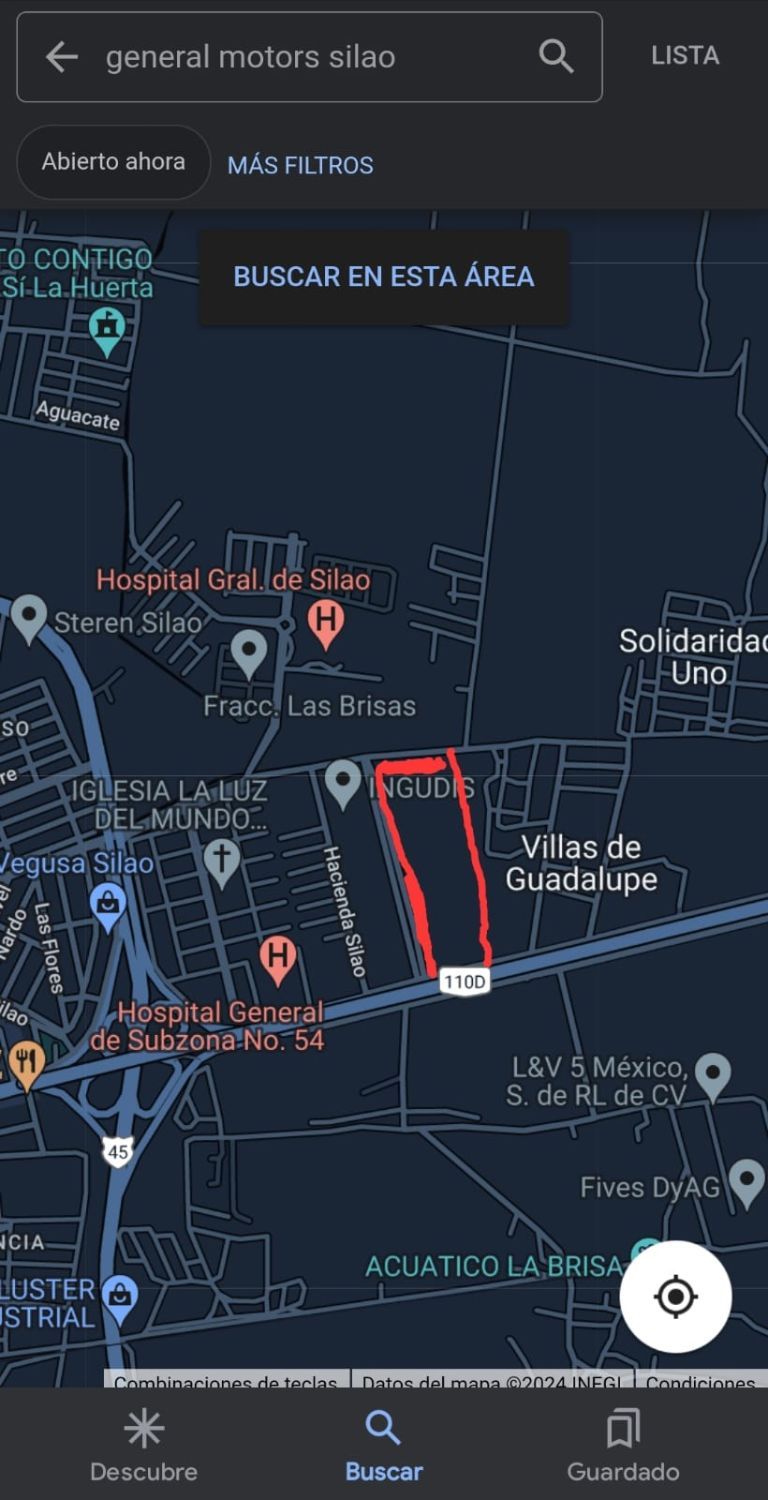Tap the Steren Silao marker
Viewport: 768px width, 1500px height.
[x=29, y=618]
